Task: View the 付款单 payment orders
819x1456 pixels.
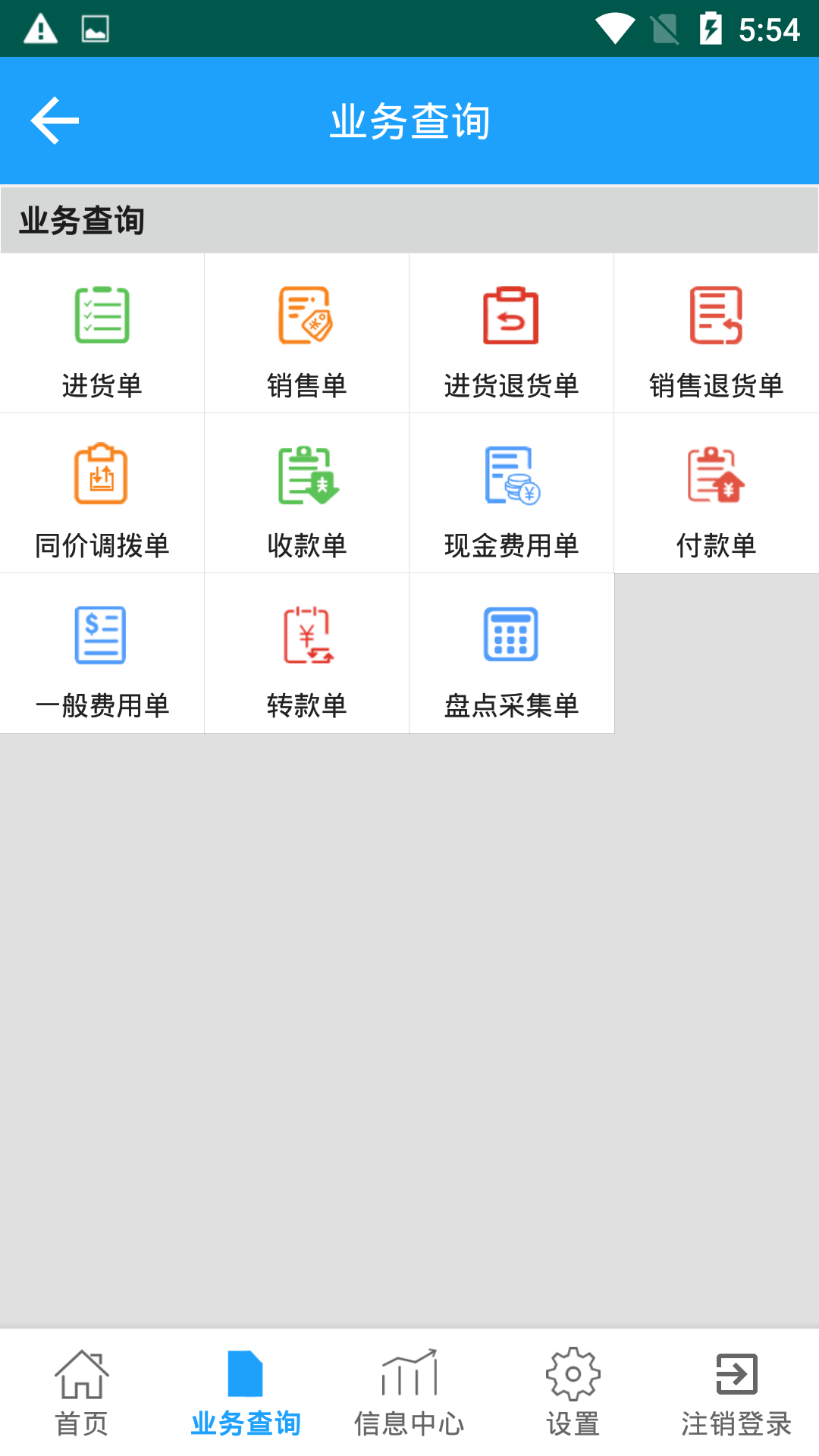Action: click(717, 494)
